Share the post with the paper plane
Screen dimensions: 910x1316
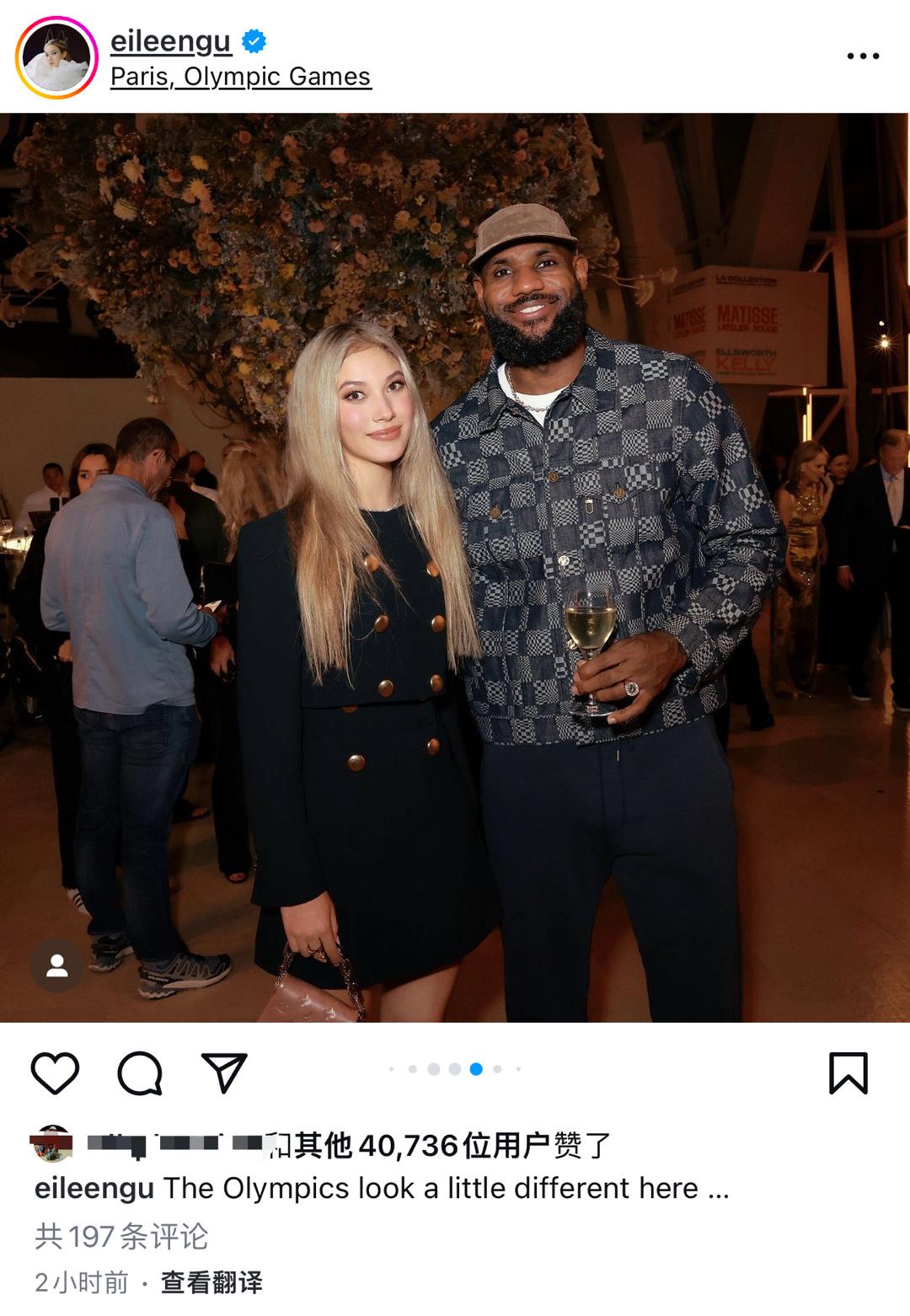coord(224,1073)
